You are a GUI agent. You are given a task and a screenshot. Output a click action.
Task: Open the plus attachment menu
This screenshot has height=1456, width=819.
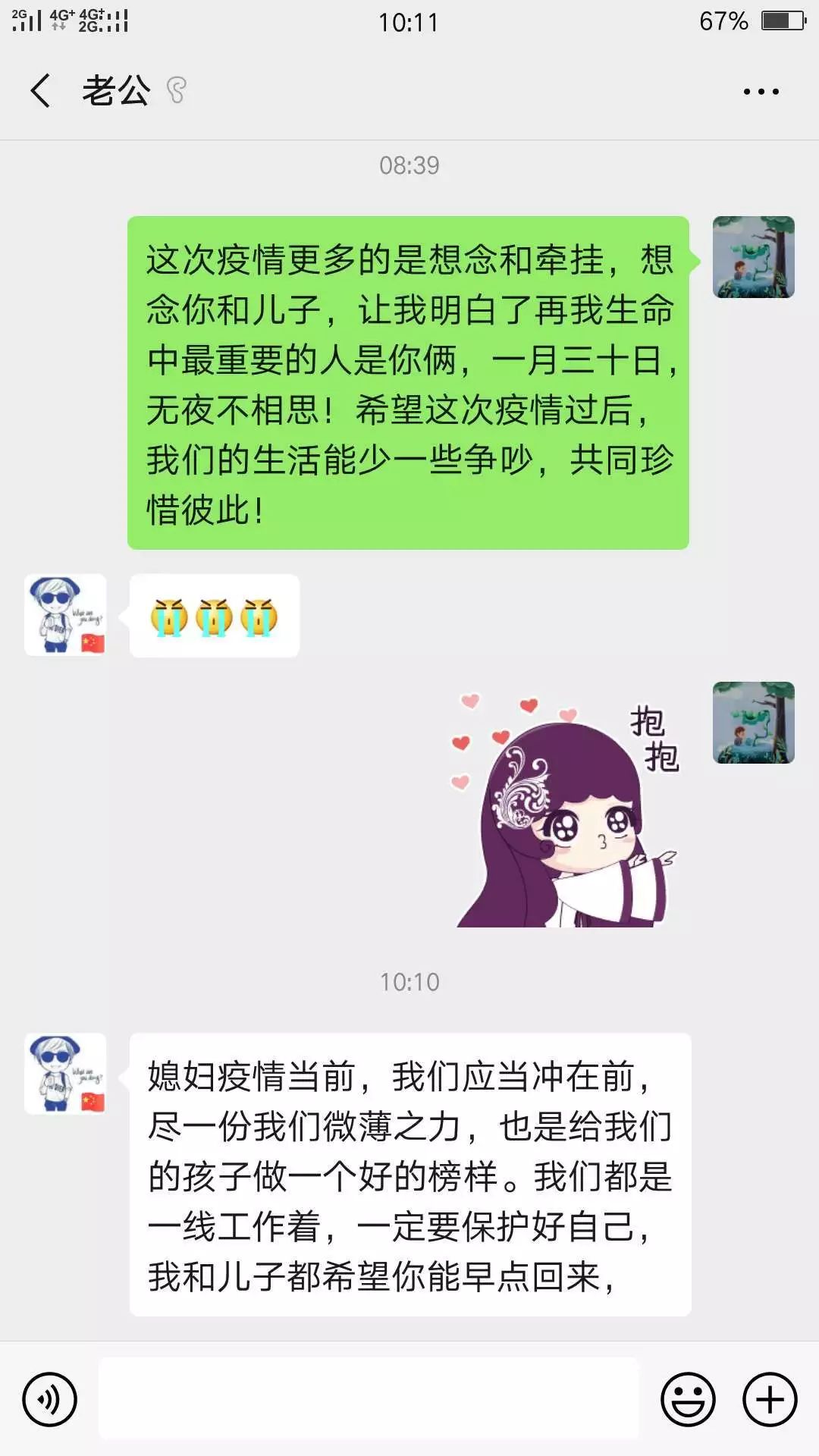[x=770, y=1399]
